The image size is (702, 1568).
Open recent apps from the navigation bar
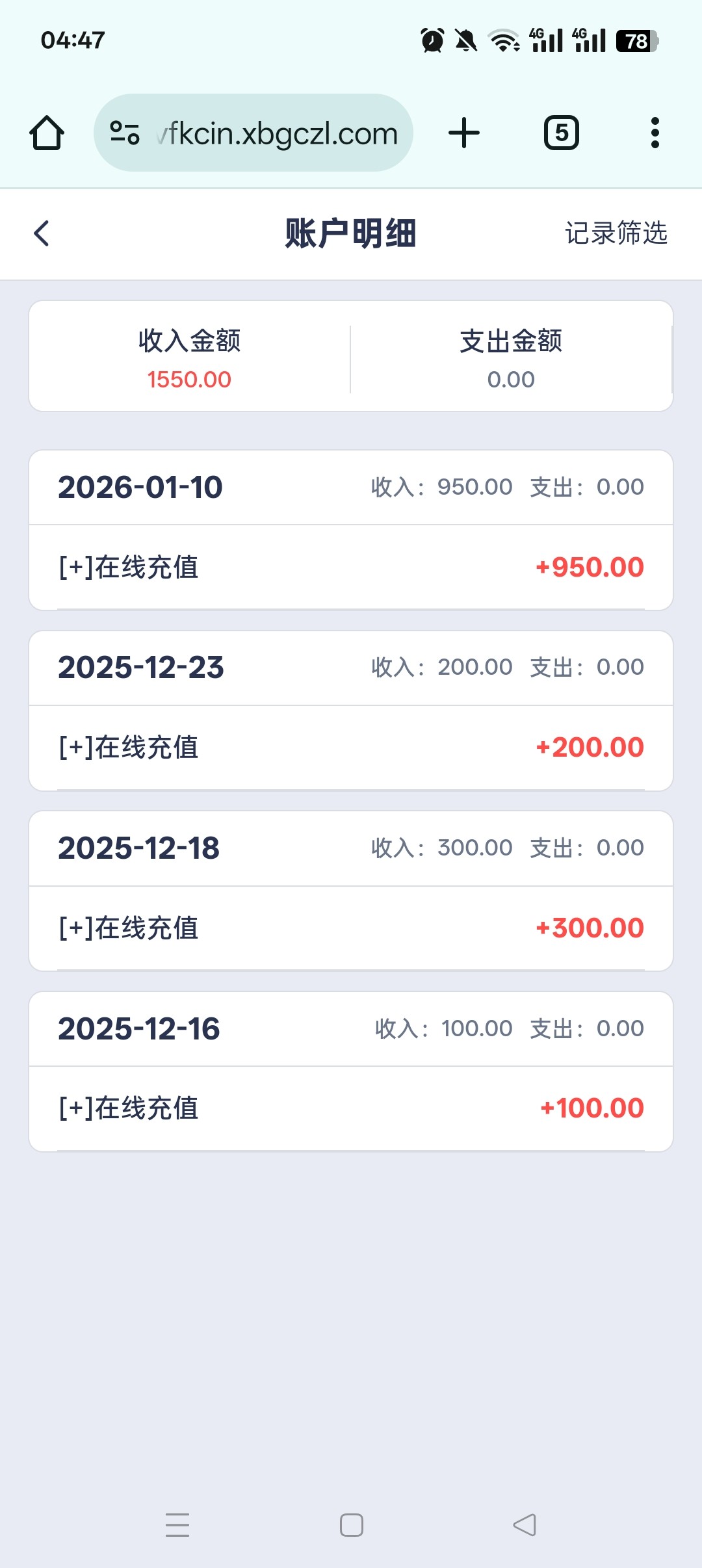click(x=177, y=1525)
